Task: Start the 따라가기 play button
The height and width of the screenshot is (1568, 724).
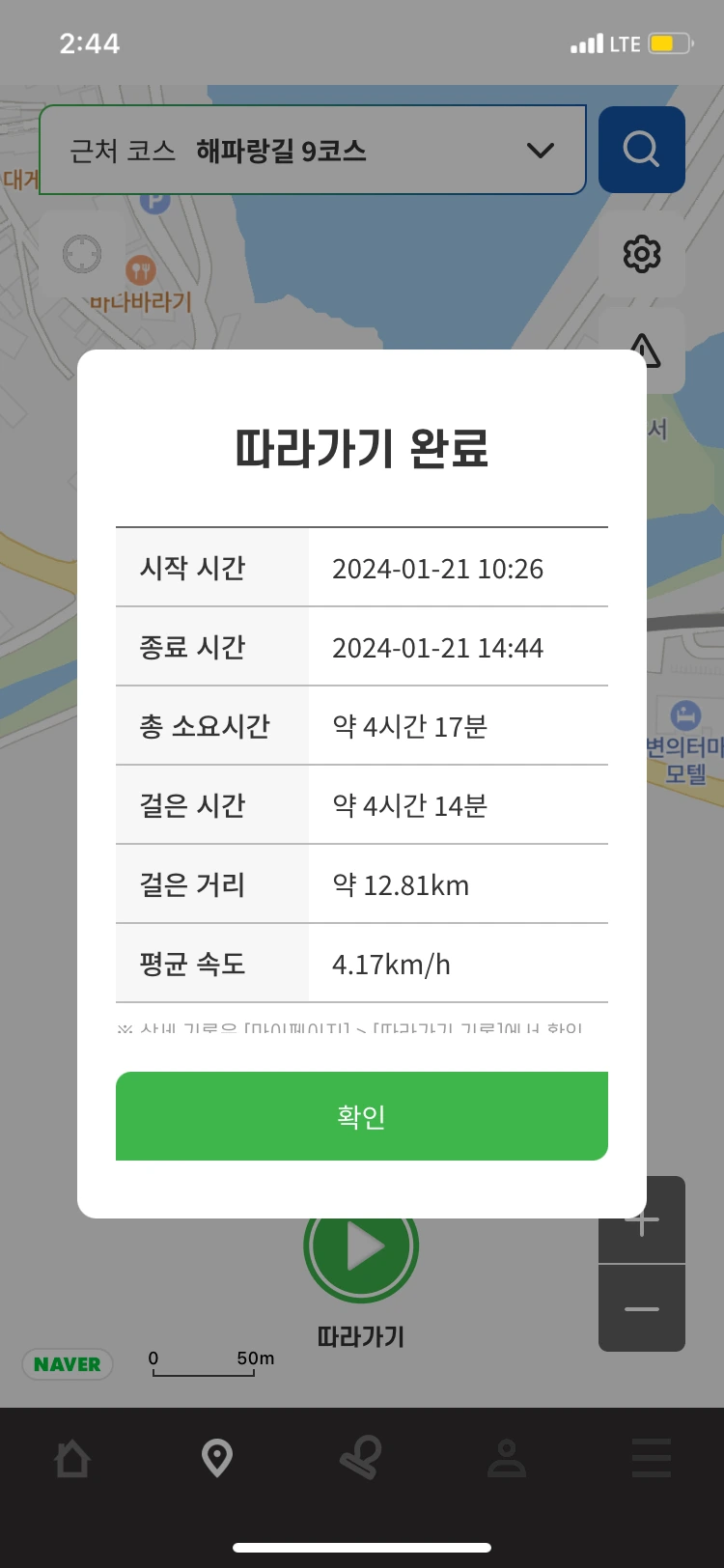Action: click(x=361, y=1246)
